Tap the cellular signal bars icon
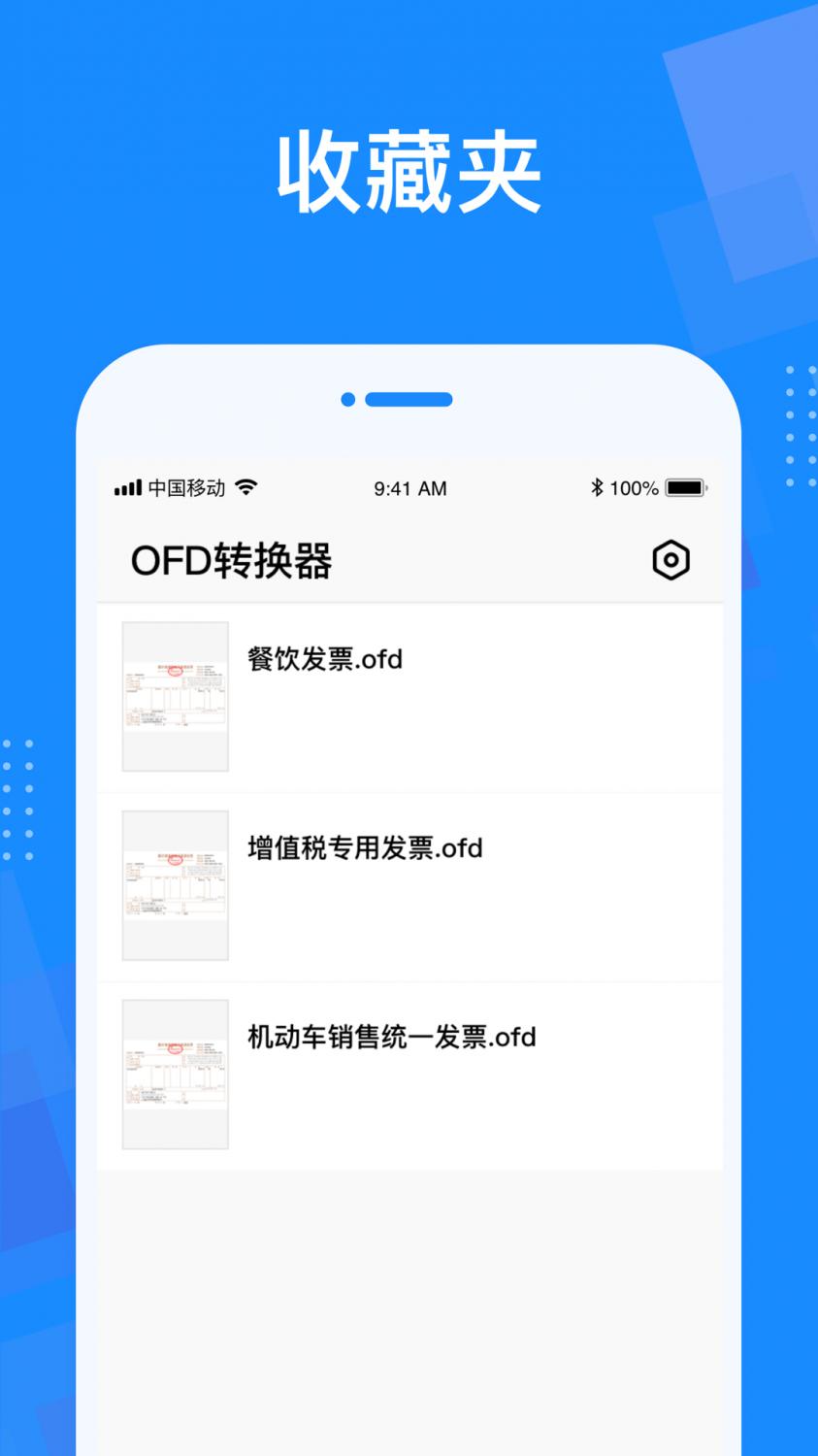Viewport: 818px width, 1456px height. click(x=128, y=487)
